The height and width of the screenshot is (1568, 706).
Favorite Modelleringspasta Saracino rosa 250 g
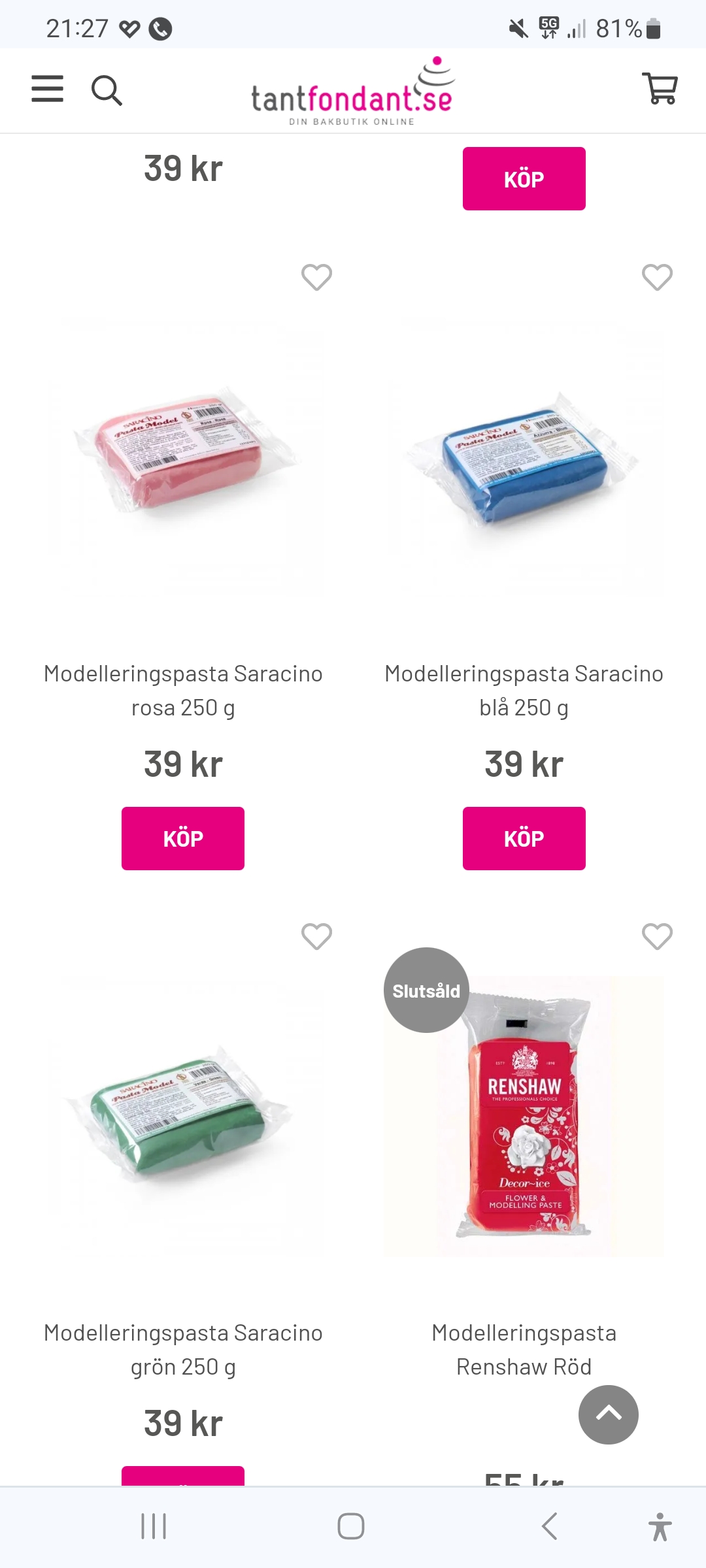click(x=317, y=278)
